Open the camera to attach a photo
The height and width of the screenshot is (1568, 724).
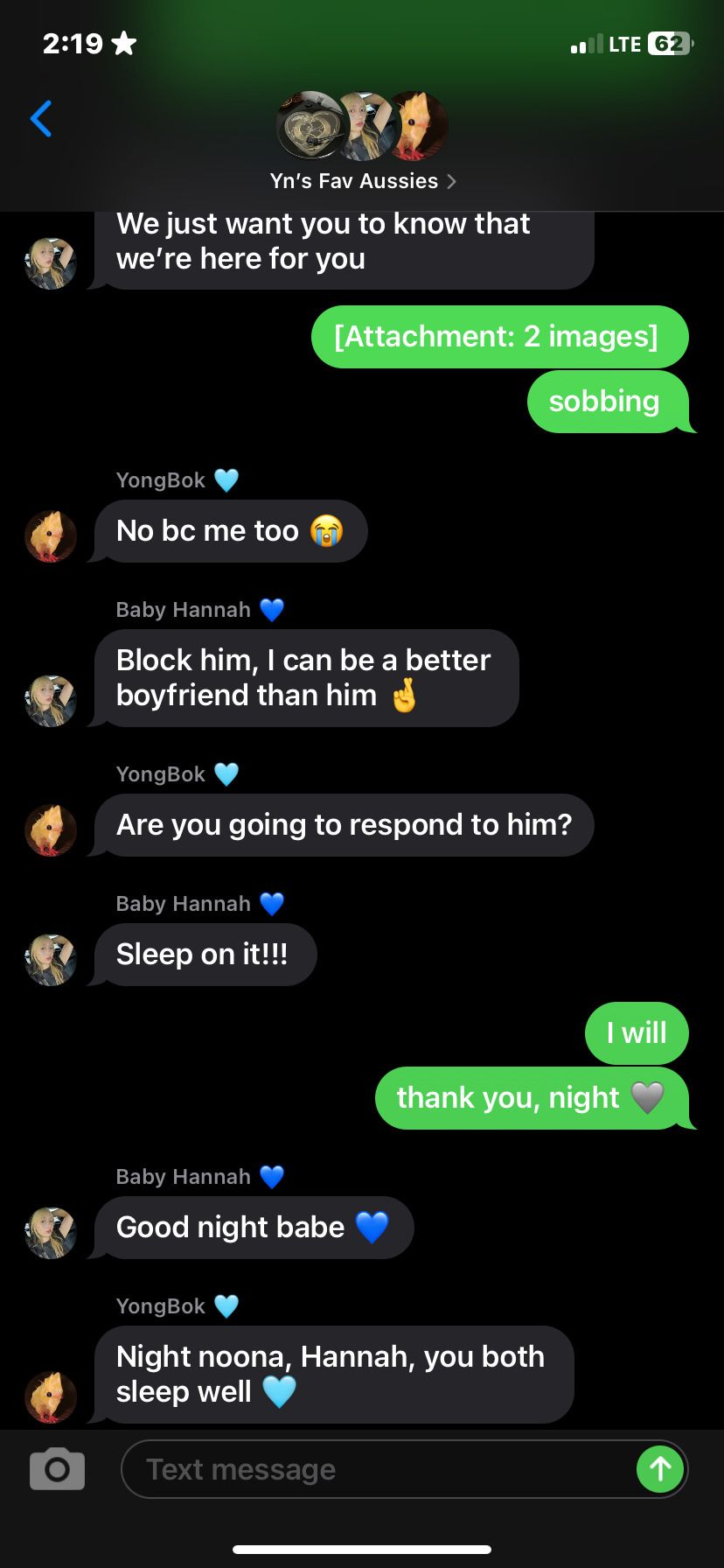coord(57,1469)
